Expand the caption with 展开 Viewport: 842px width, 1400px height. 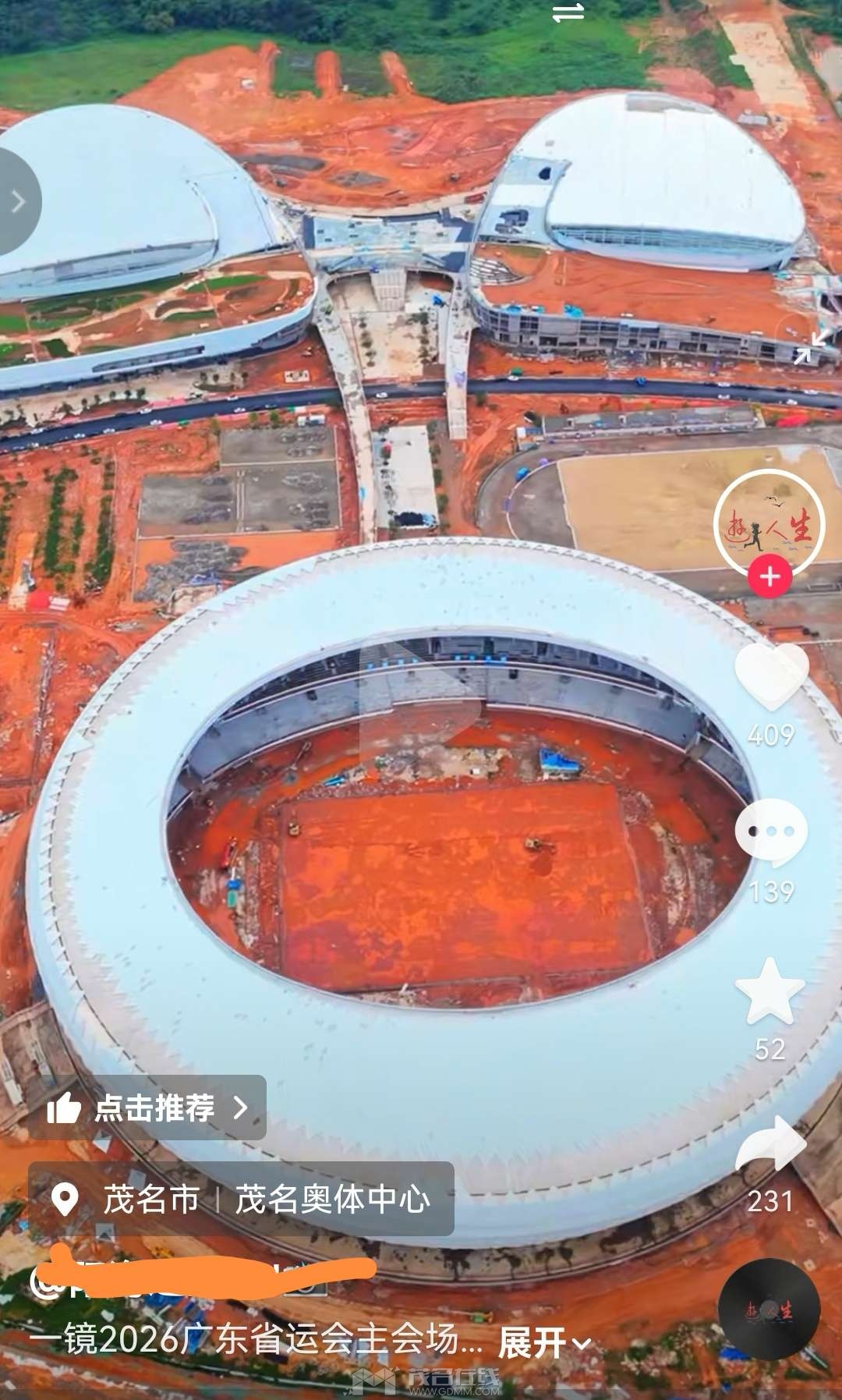point(543,1343)
